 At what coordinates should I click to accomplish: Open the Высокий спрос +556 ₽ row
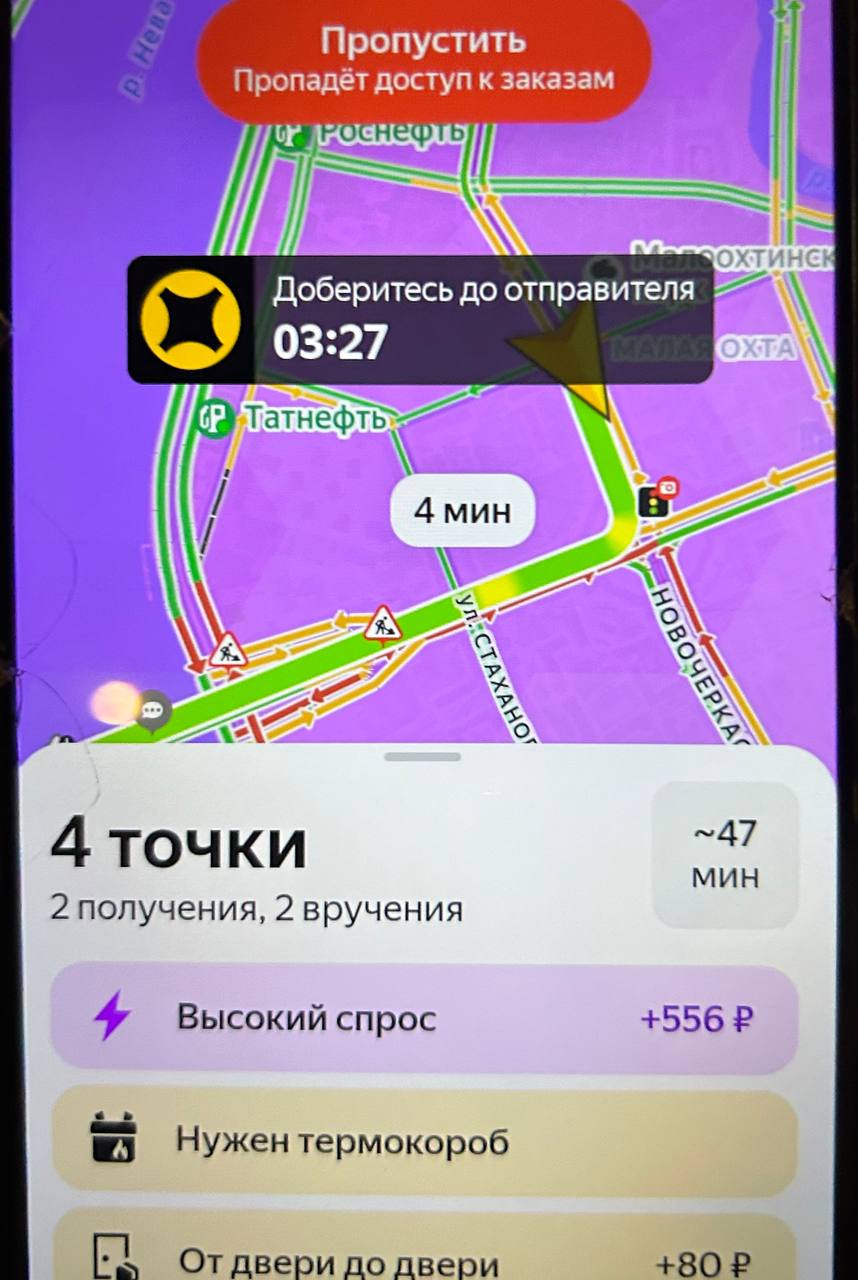(423, 1019)
